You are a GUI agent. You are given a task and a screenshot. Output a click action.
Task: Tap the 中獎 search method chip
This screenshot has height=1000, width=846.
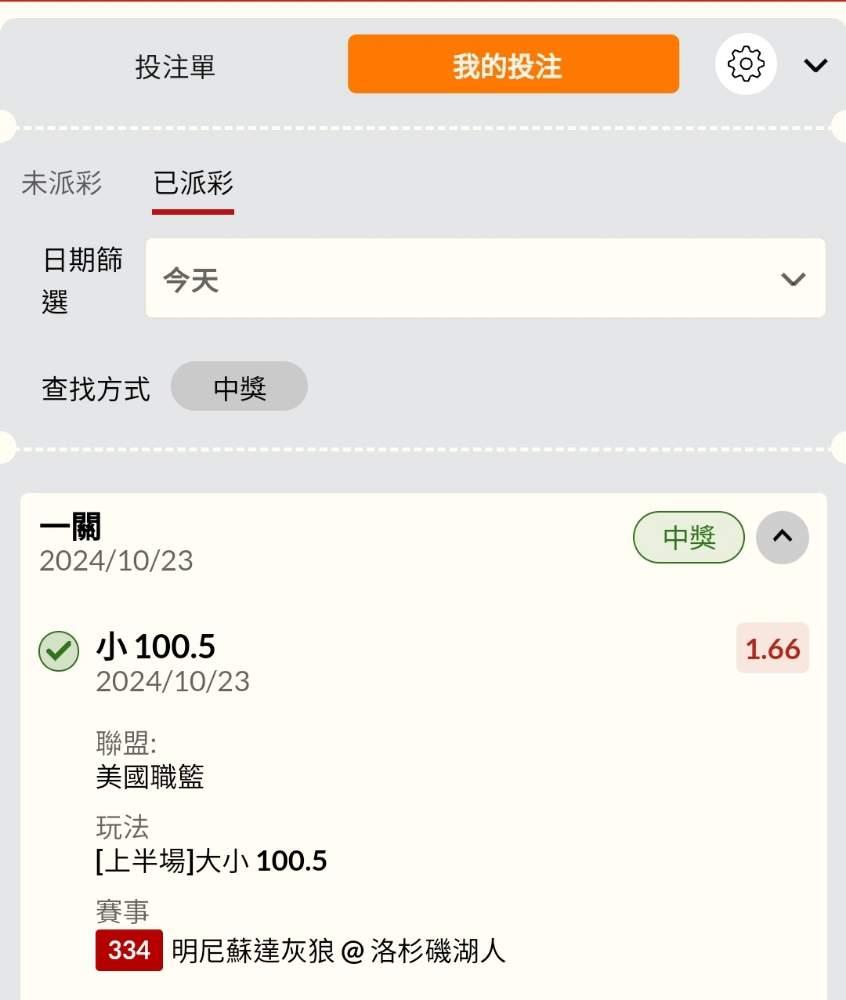[x=239, y=386]
